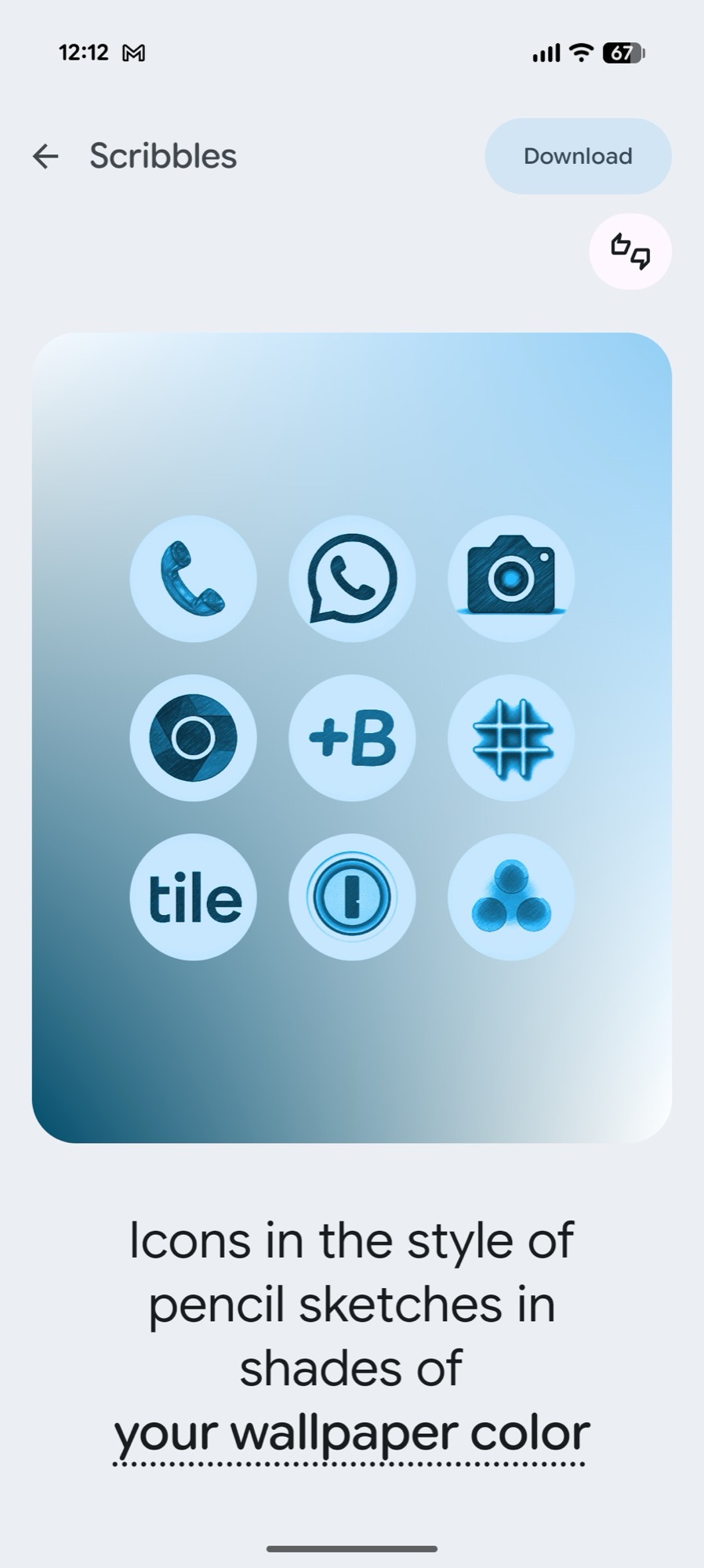Toggle the feedback bubble control
Viewport: 704px width, 1568px height.
coord(630,252)
